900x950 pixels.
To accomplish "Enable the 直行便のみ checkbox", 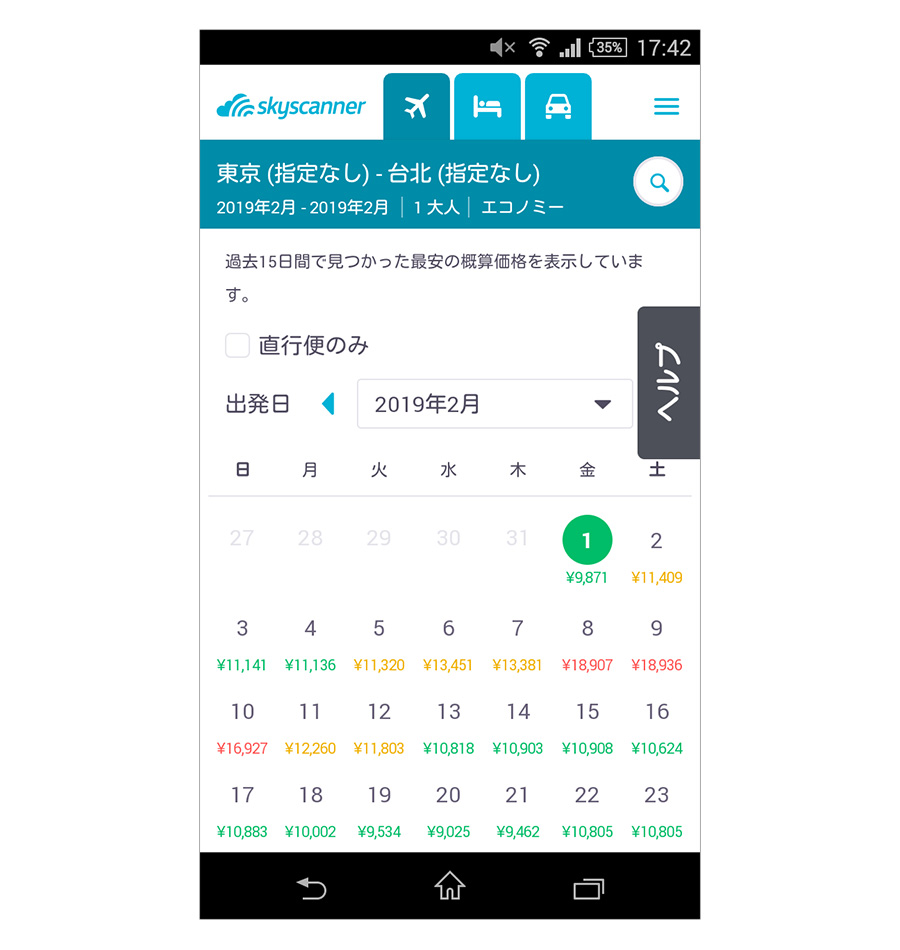I will (237, 346).
